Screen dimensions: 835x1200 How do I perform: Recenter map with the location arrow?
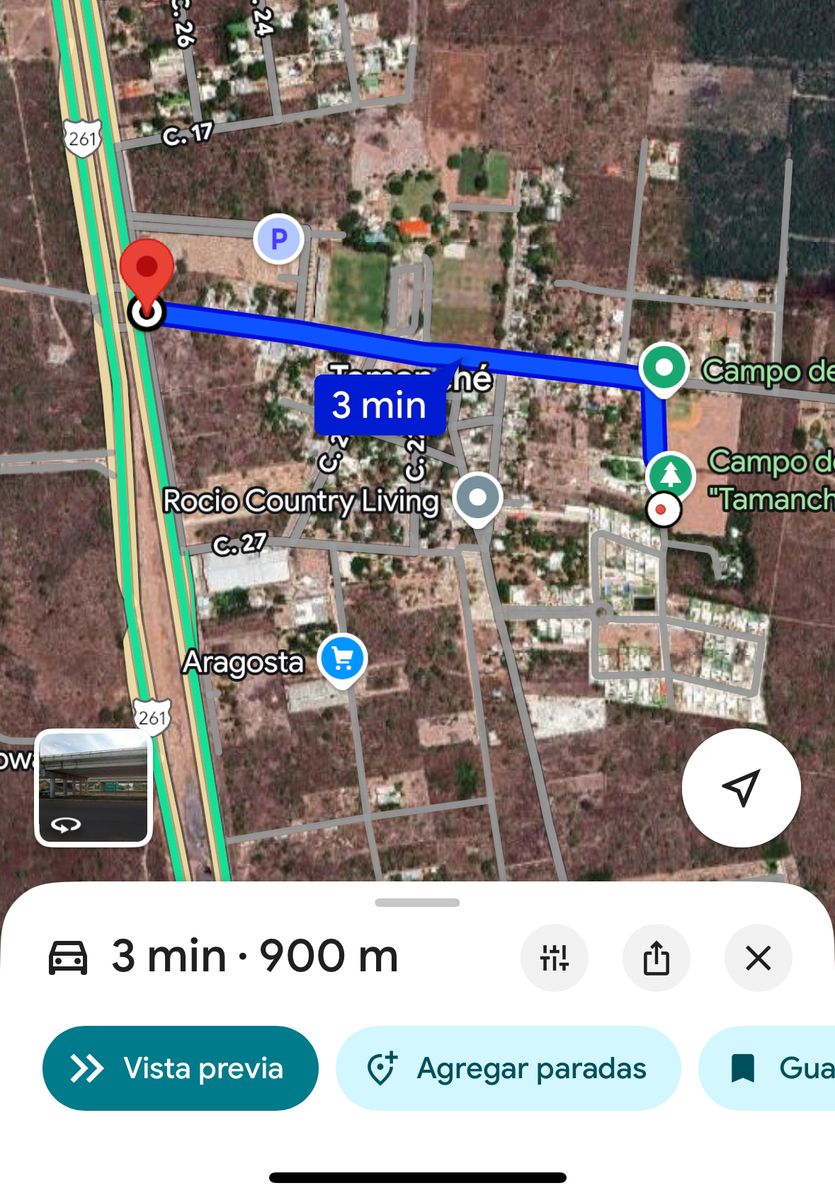pos(741,788)
